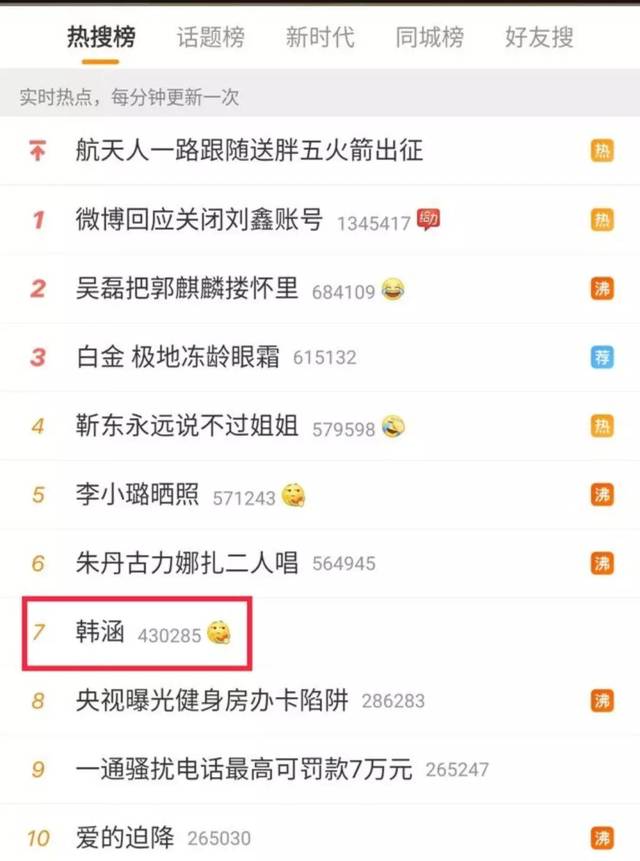Screen dimensions: 640x861
Task: Open hot search 爱的迫降
Action: (x=124, y=837)
